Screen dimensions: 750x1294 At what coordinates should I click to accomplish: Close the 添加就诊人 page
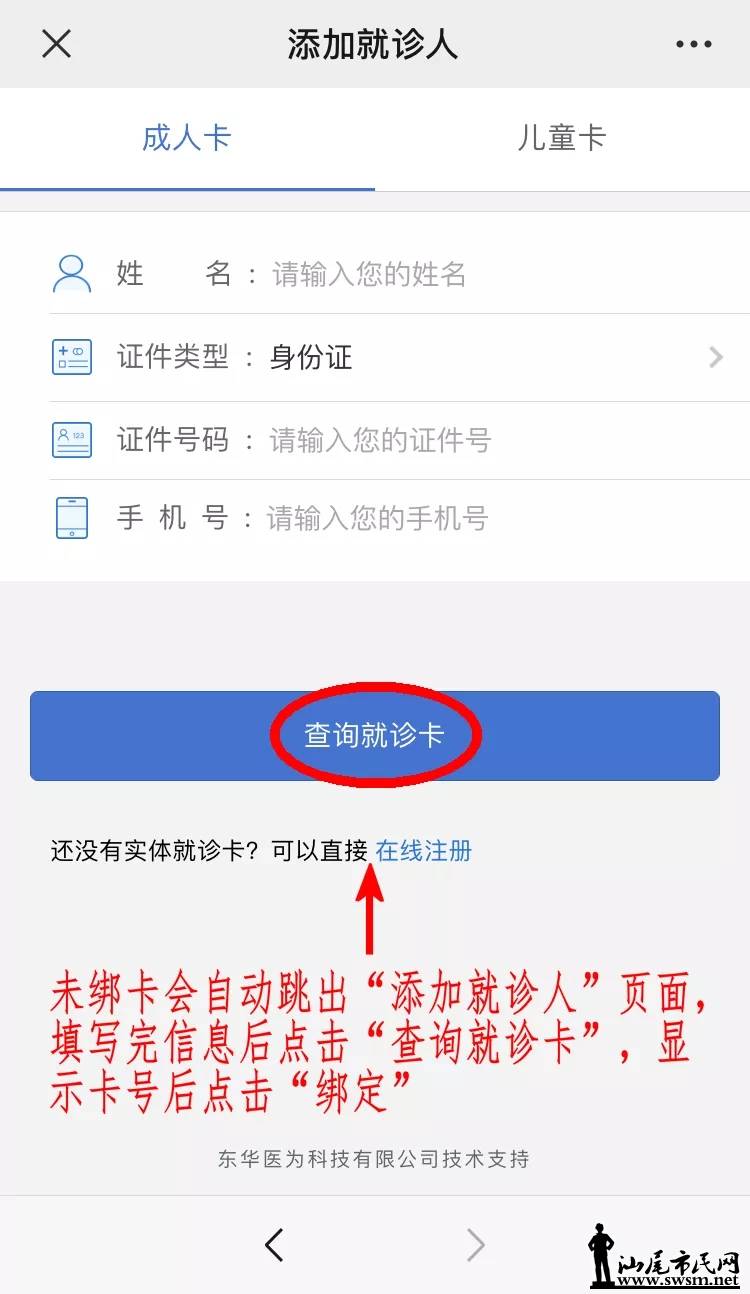(56, 43)
